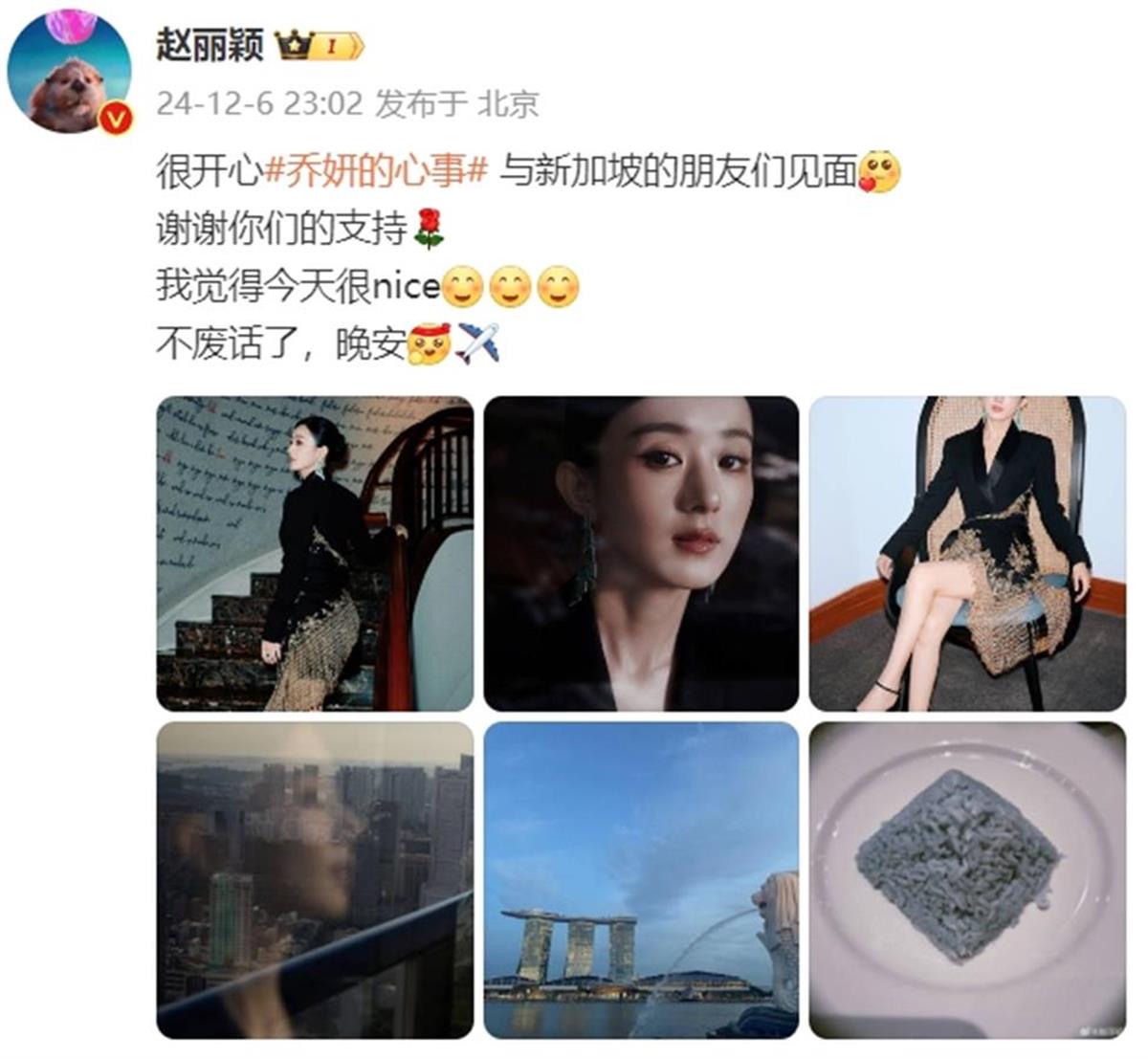The height and width of the screenshot is (1059, 1148).
Task: Open the #乔妍的心事# hashtag topic
Action: 377,173
